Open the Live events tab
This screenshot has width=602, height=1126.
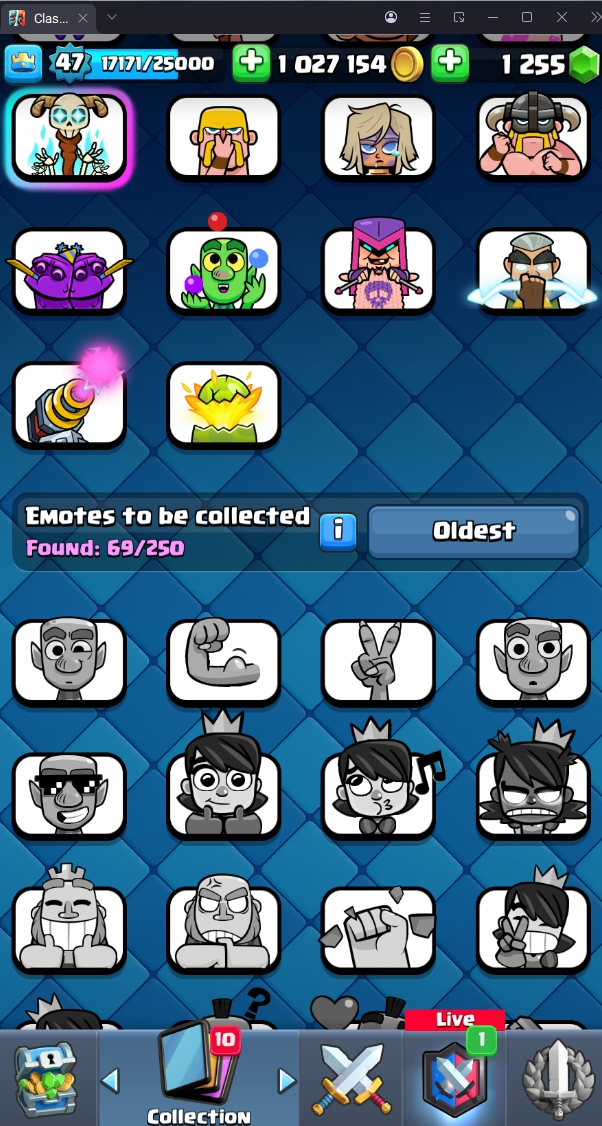coord(455,1080)
